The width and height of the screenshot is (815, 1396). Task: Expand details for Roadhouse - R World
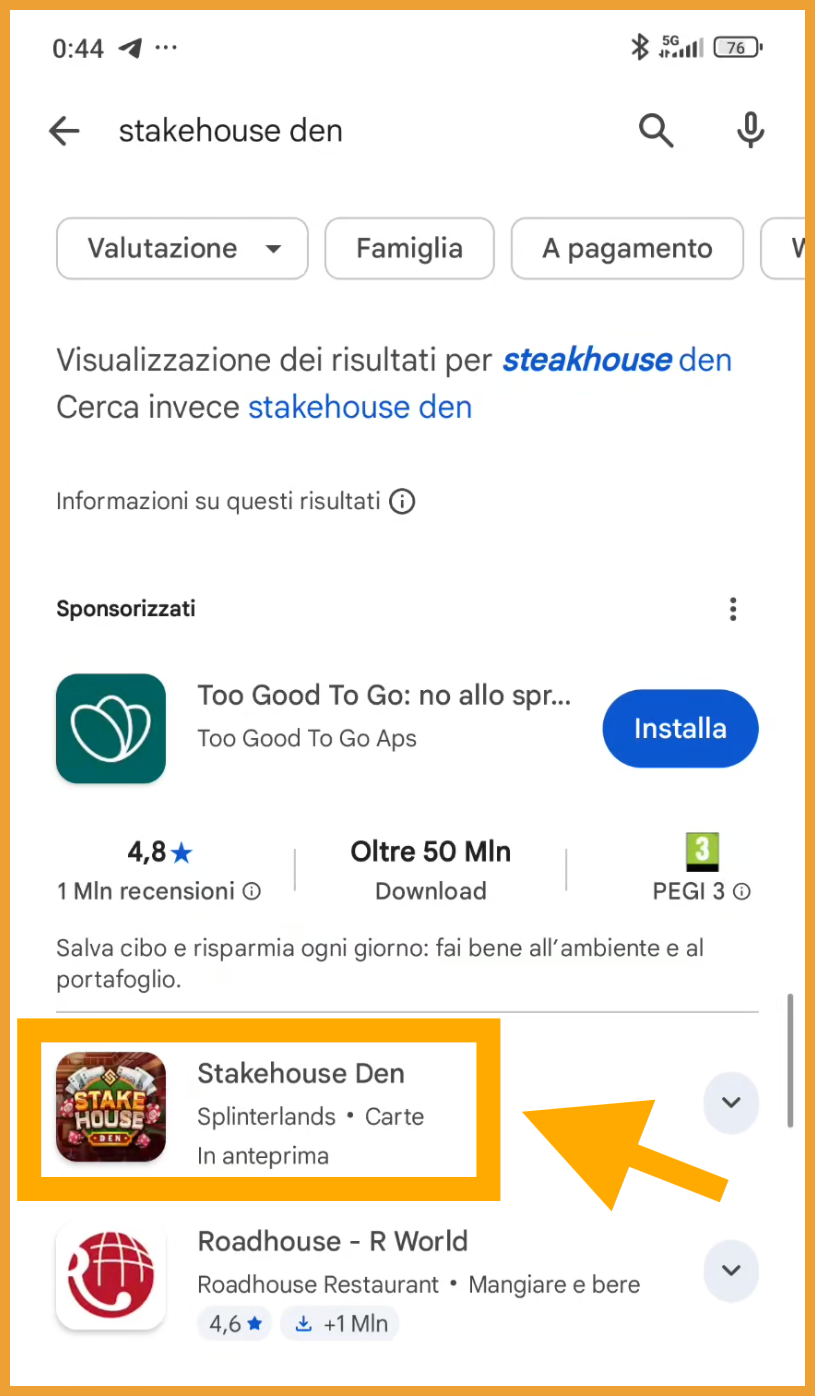(731, 1270)
